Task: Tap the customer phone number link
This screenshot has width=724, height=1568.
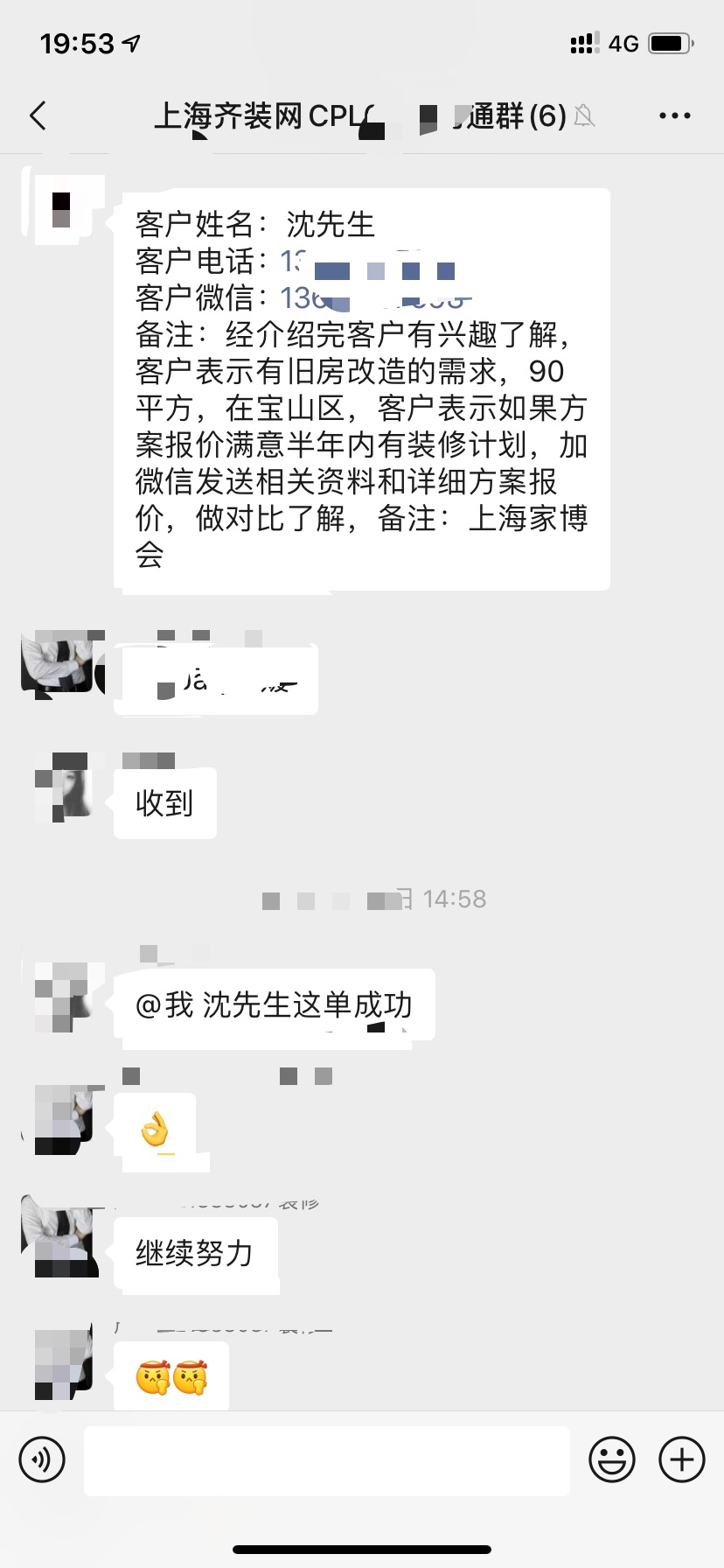Action: coord(367,262)
